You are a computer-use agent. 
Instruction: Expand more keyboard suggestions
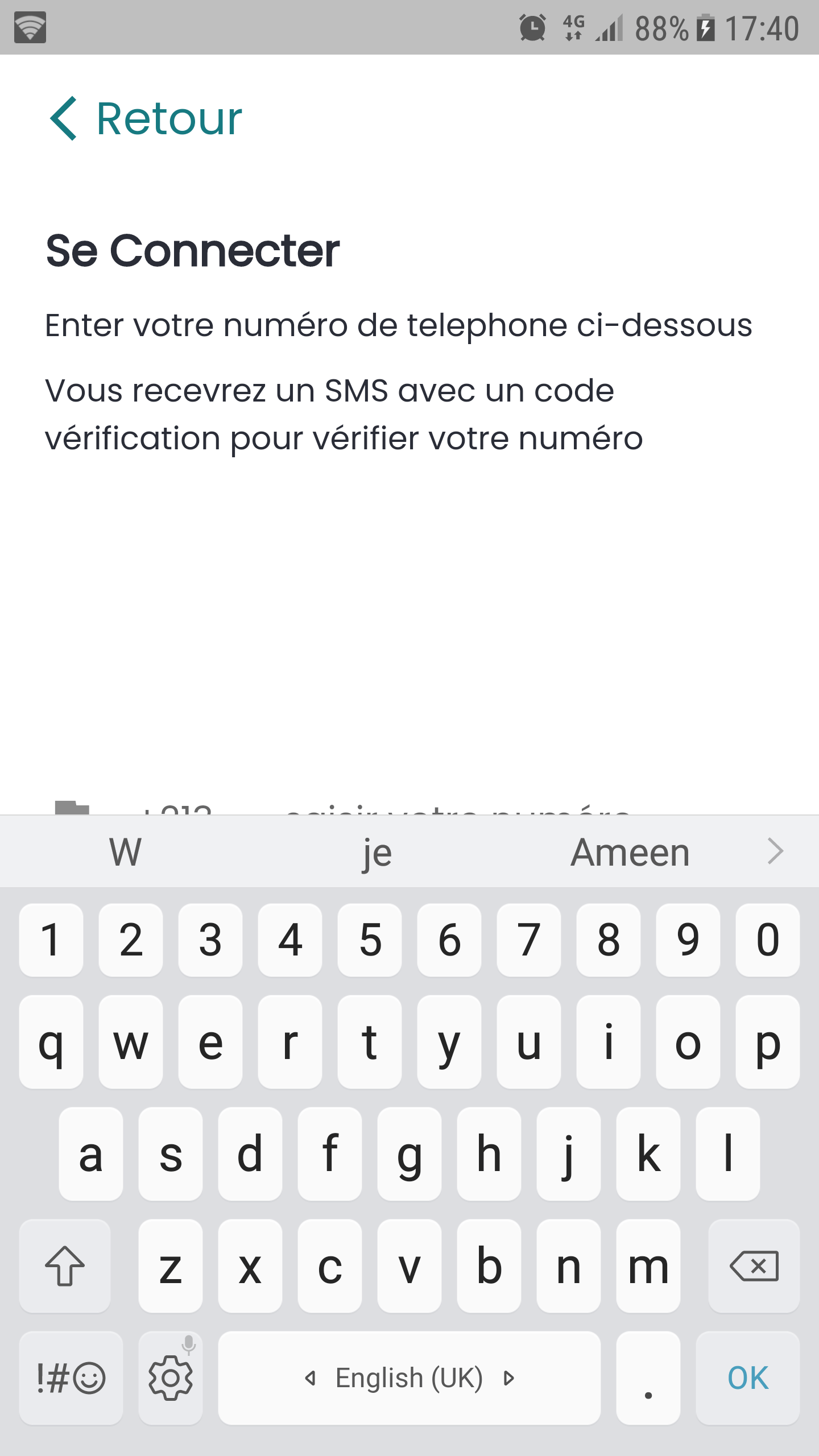tap(775, 851)
